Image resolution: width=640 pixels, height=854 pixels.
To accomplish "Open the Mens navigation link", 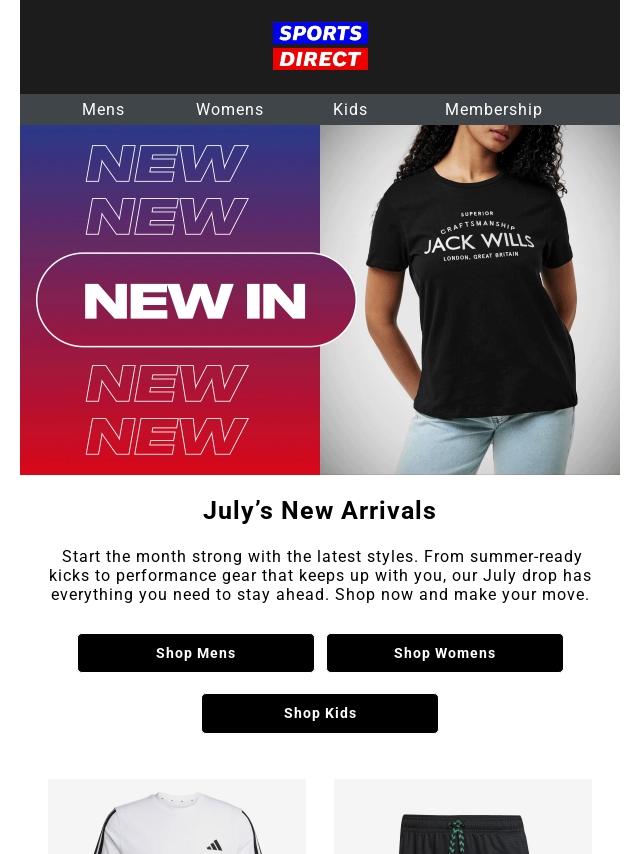I will 103,110.
